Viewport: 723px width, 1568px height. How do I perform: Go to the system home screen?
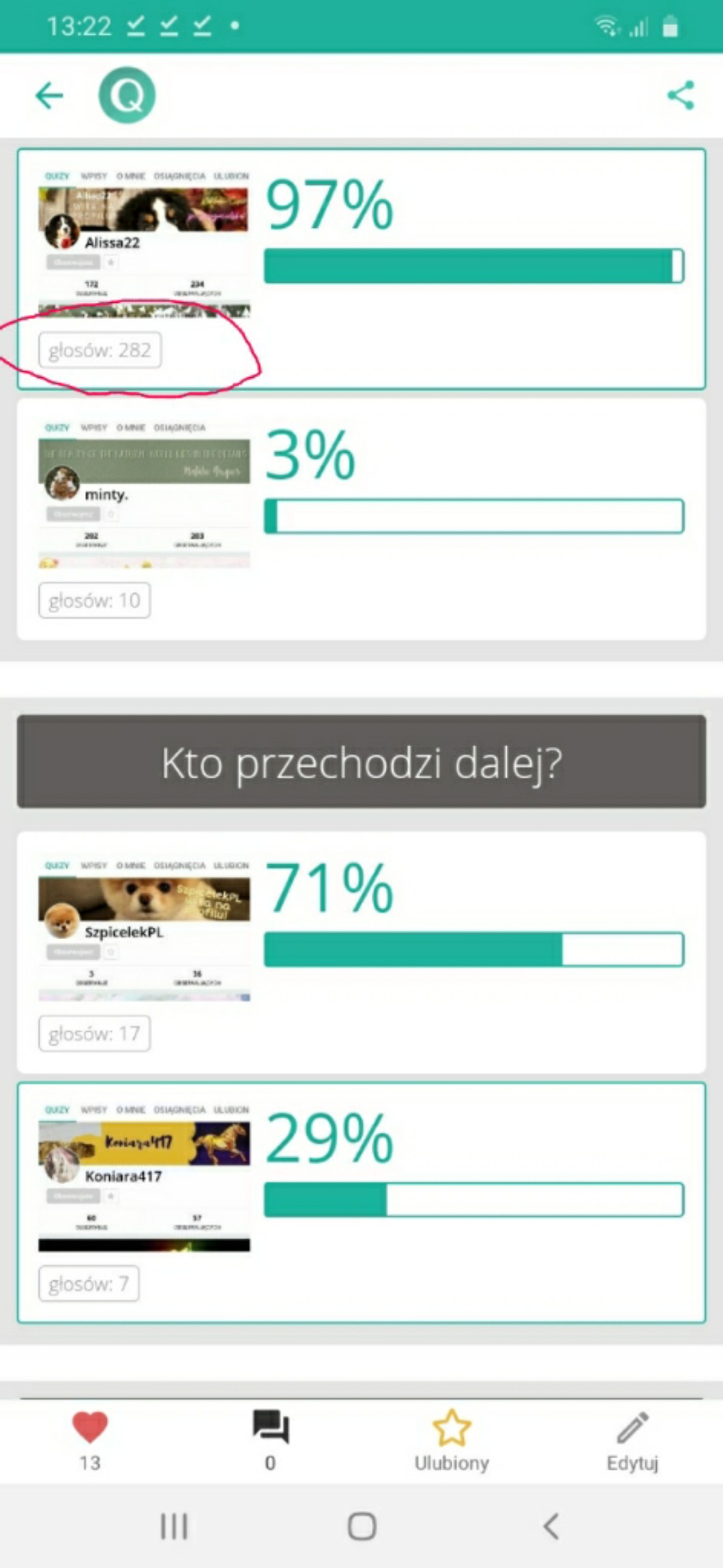361,1526
